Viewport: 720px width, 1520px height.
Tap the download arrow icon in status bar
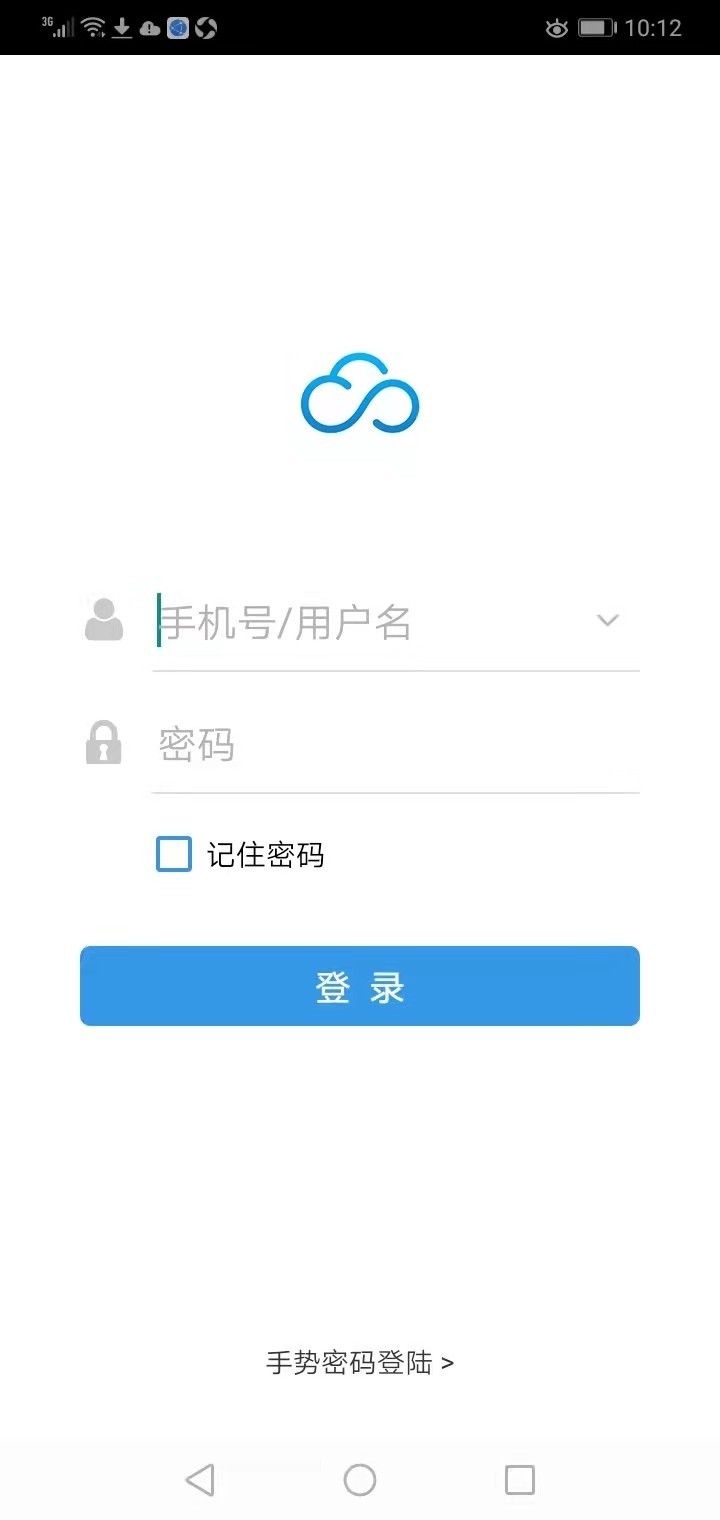[121, 28]
